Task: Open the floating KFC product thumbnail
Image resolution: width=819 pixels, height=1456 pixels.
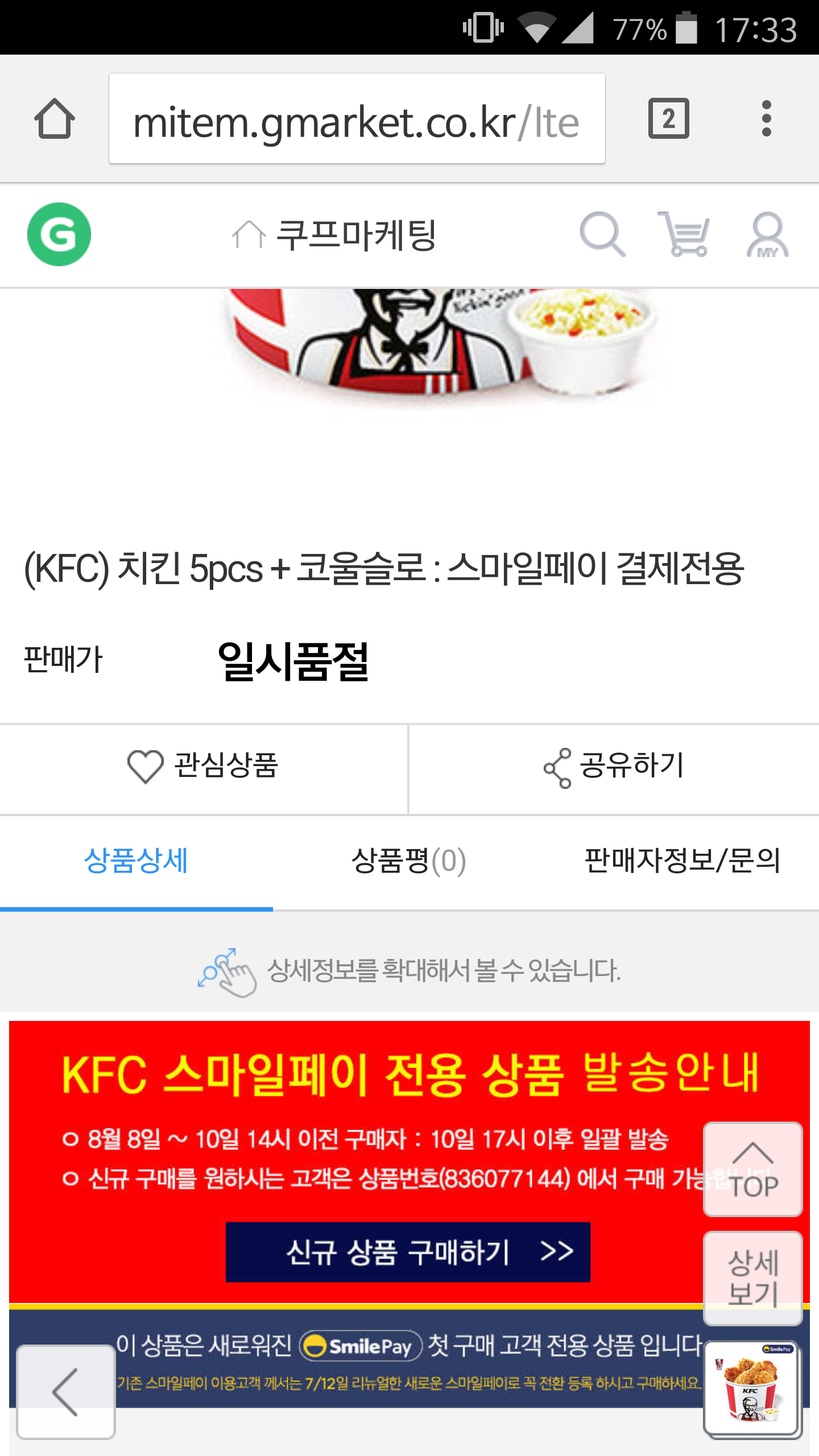Action: point(752,1388)
